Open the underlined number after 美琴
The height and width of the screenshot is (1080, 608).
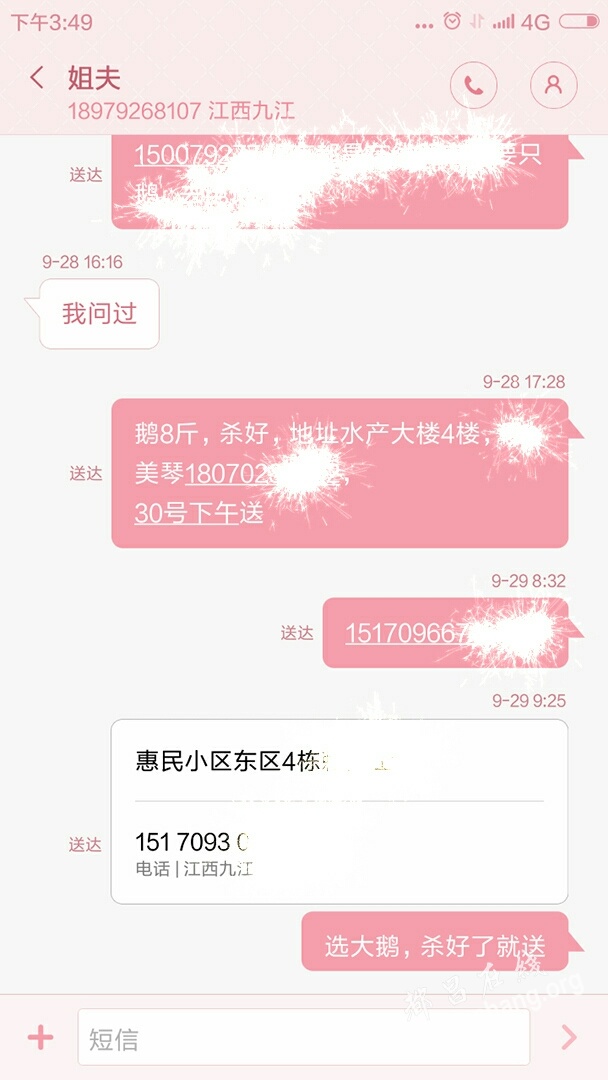click(x=231, y=474)
